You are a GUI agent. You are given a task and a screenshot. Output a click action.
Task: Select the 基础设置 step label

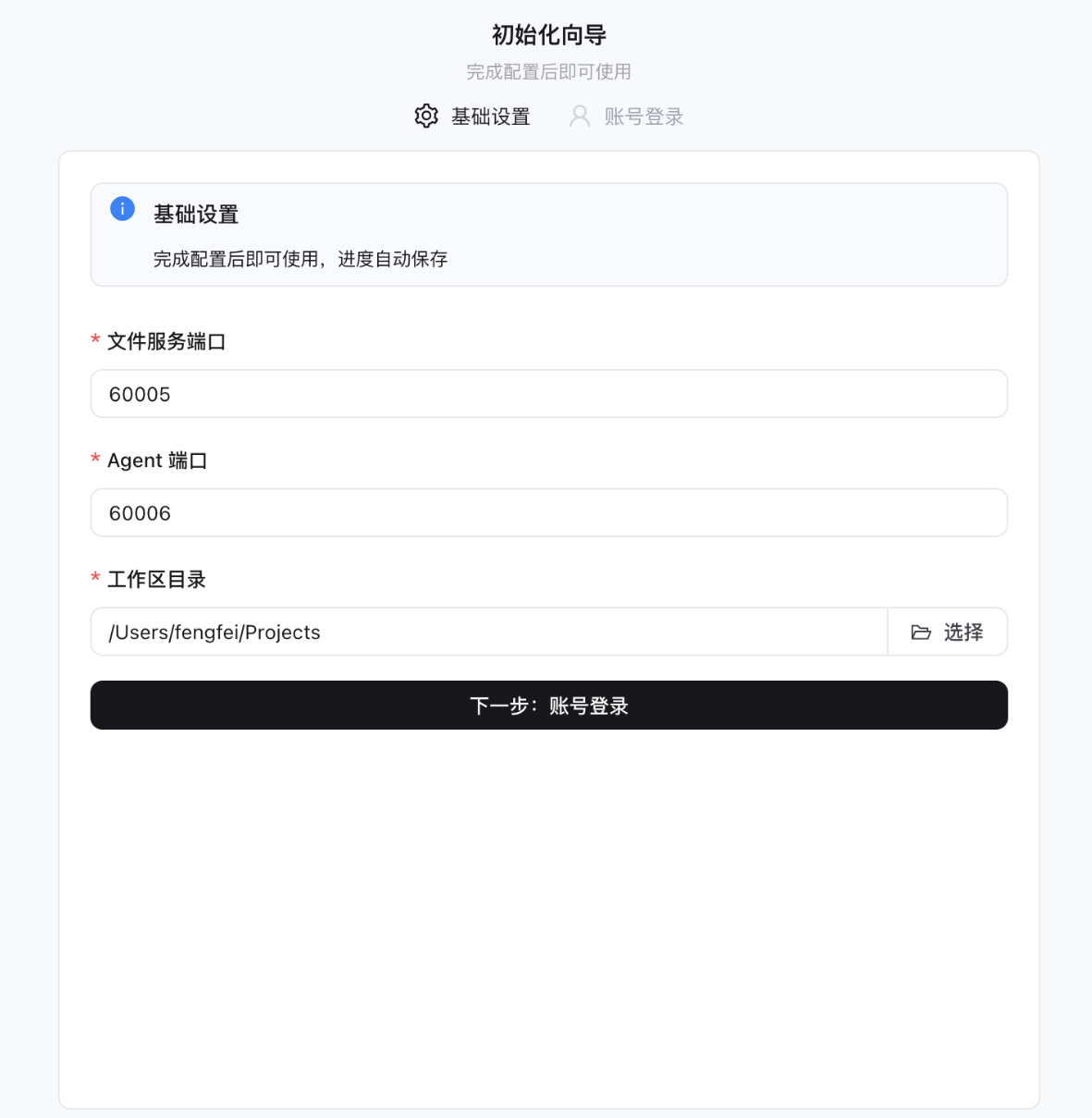coord(490,116)
